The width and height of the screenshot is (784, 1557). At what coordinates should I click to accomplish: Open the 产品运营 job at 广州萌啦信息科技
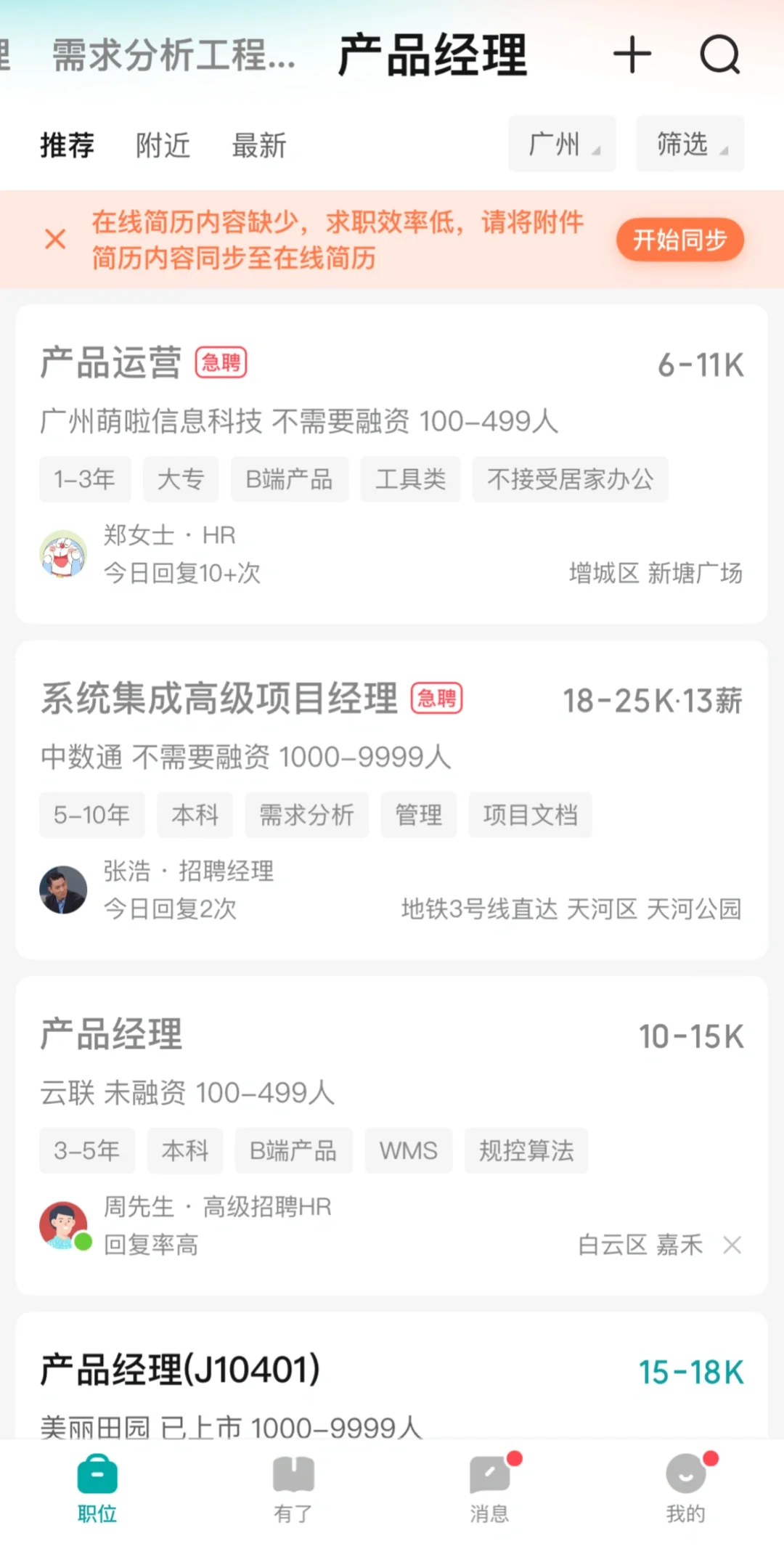click(x=392, y=464)
